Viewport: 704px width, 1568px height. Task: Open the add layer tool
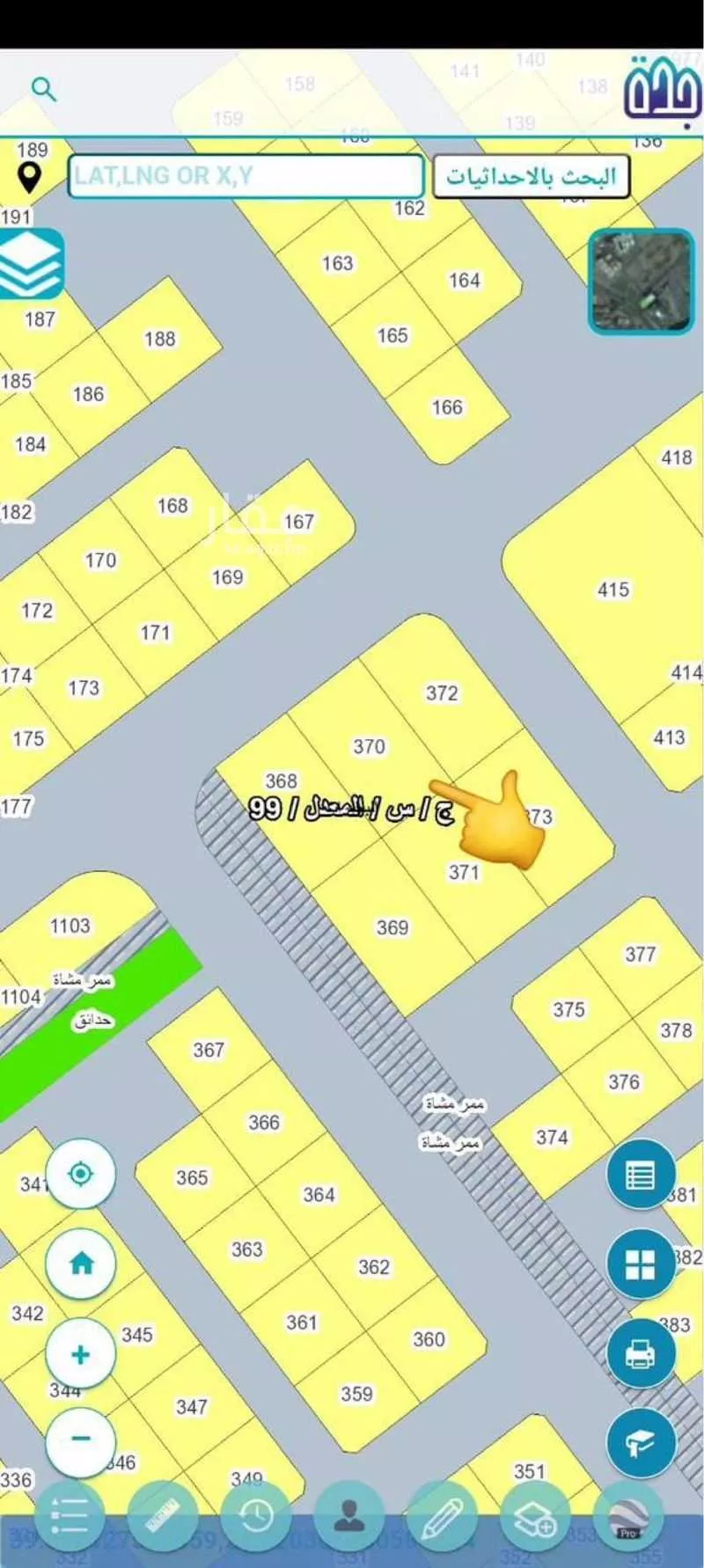coord(535,1516)
